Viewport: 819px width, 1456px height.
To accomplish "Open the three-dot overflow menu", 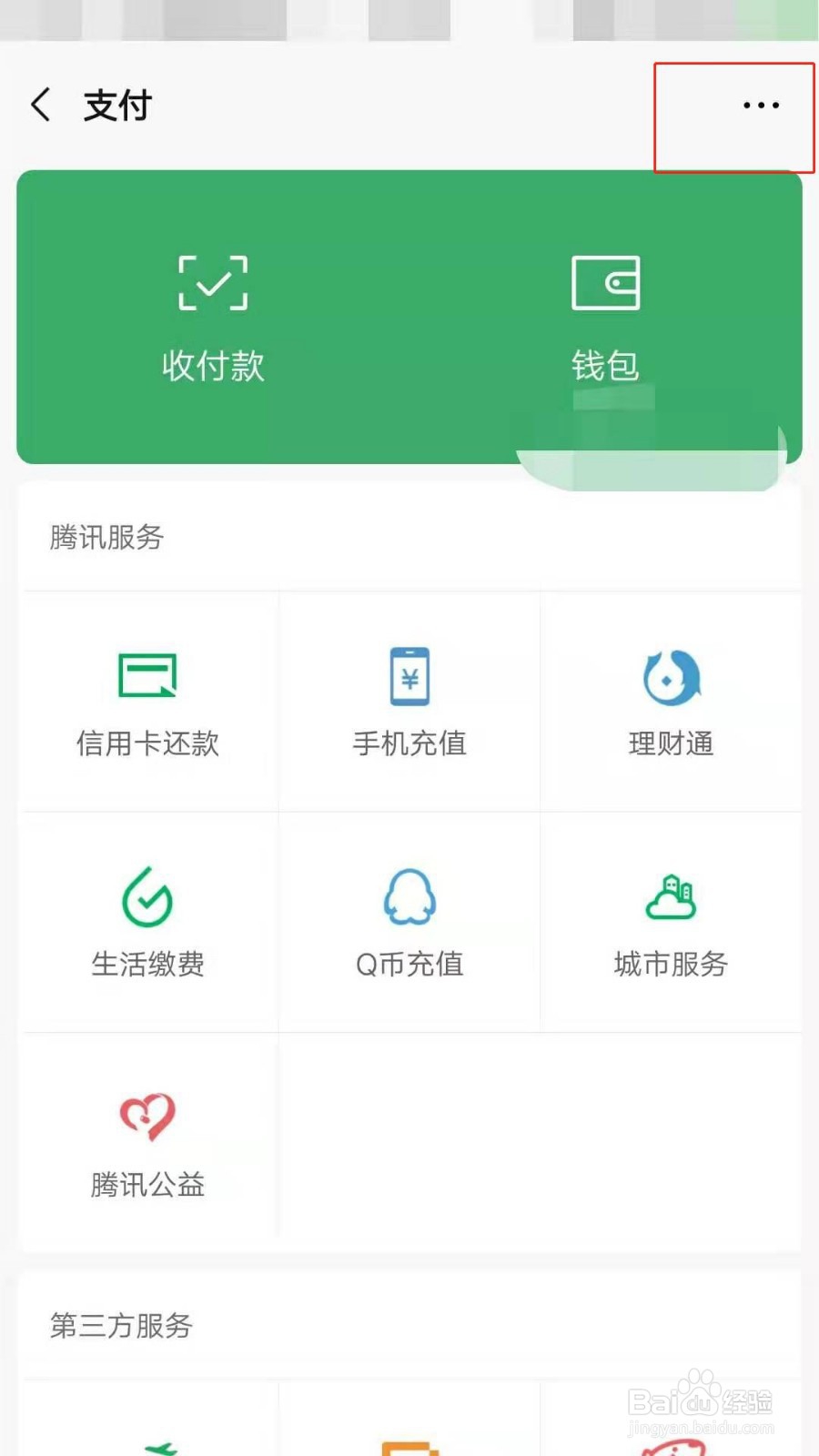I will point(761,106).
